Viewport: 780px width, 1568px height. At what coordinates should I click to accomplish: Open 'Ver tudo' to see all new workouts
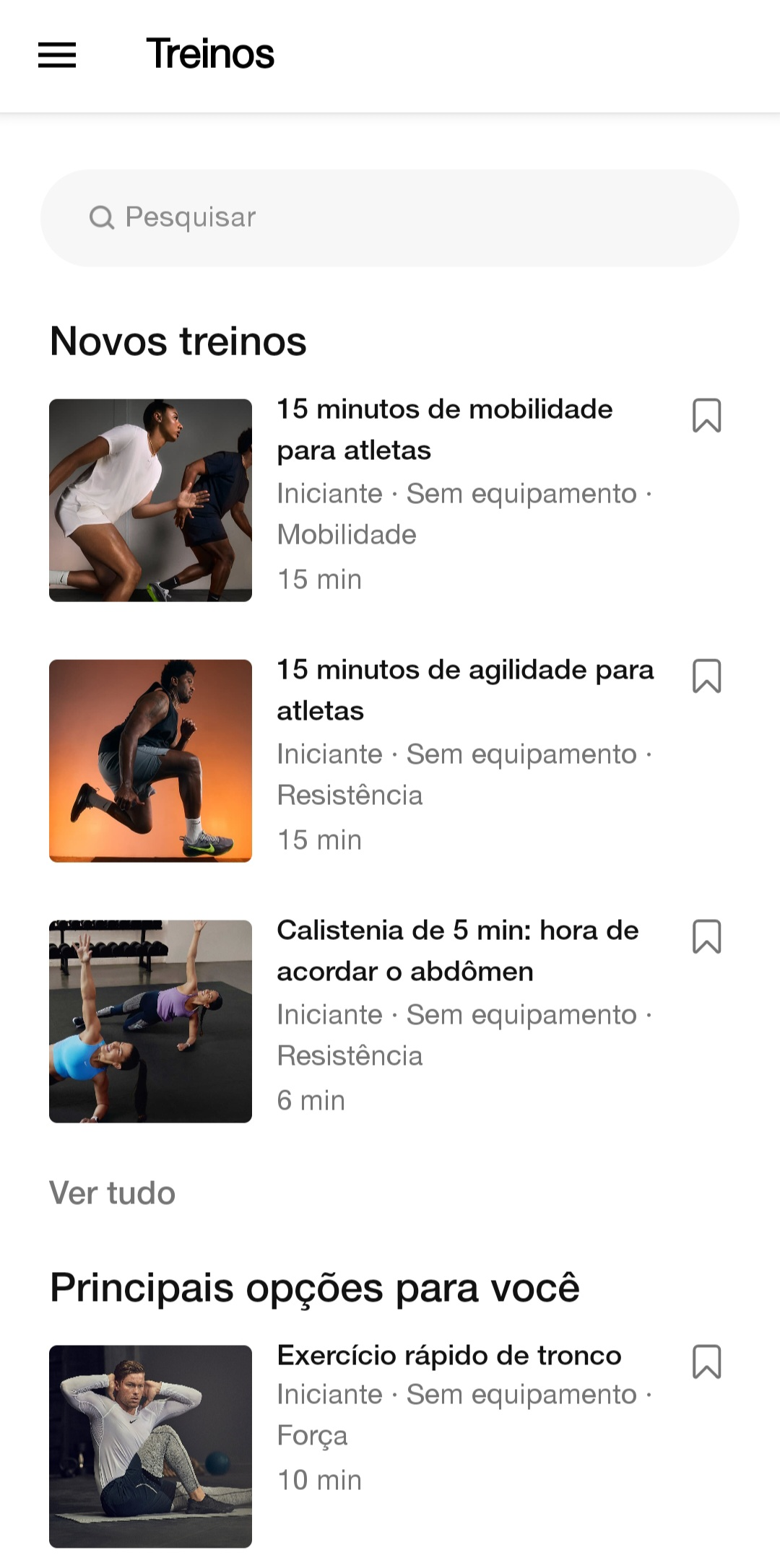point(111,1193)
